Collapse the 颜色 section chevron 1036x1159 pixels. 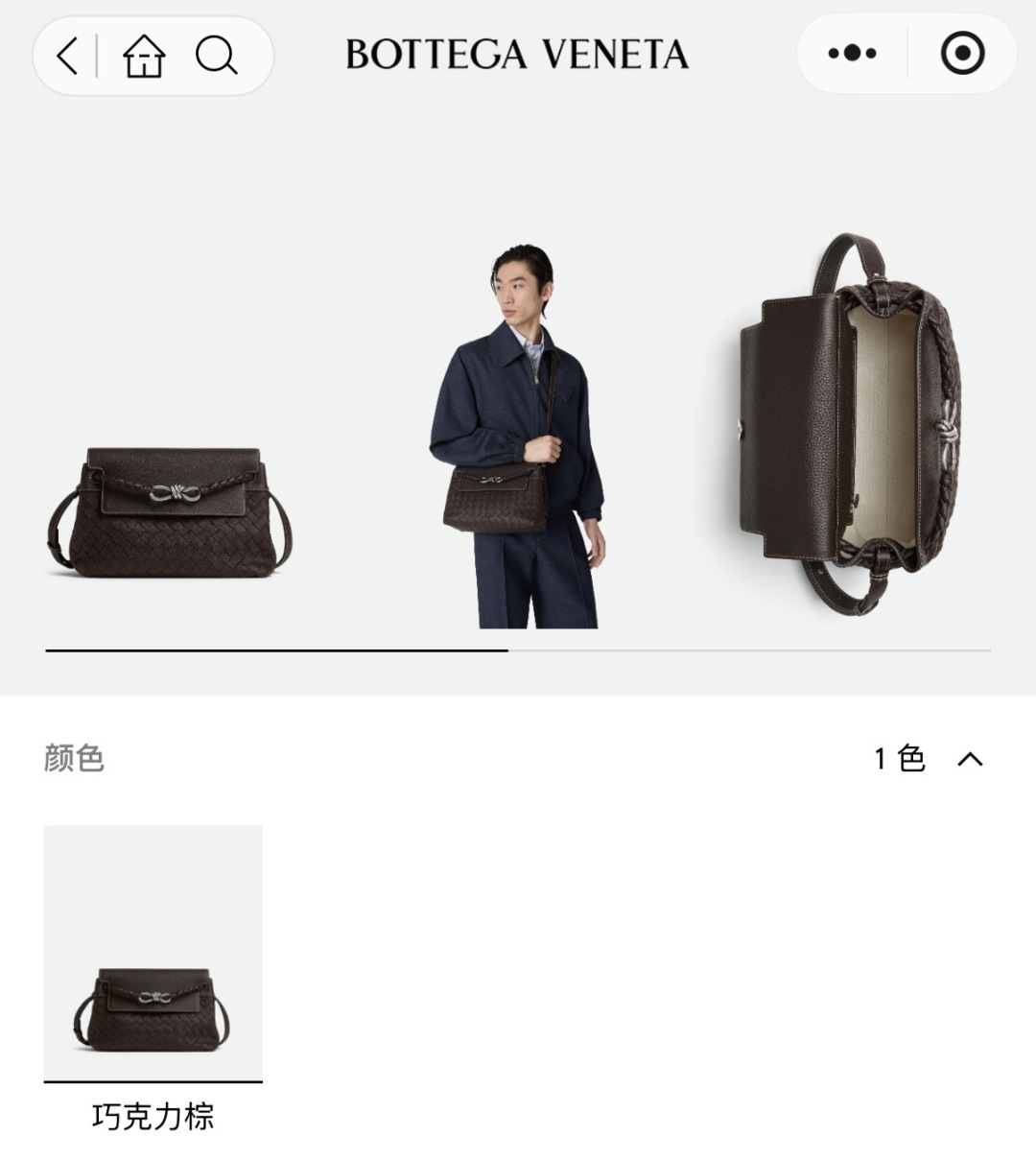click(971, 759)
